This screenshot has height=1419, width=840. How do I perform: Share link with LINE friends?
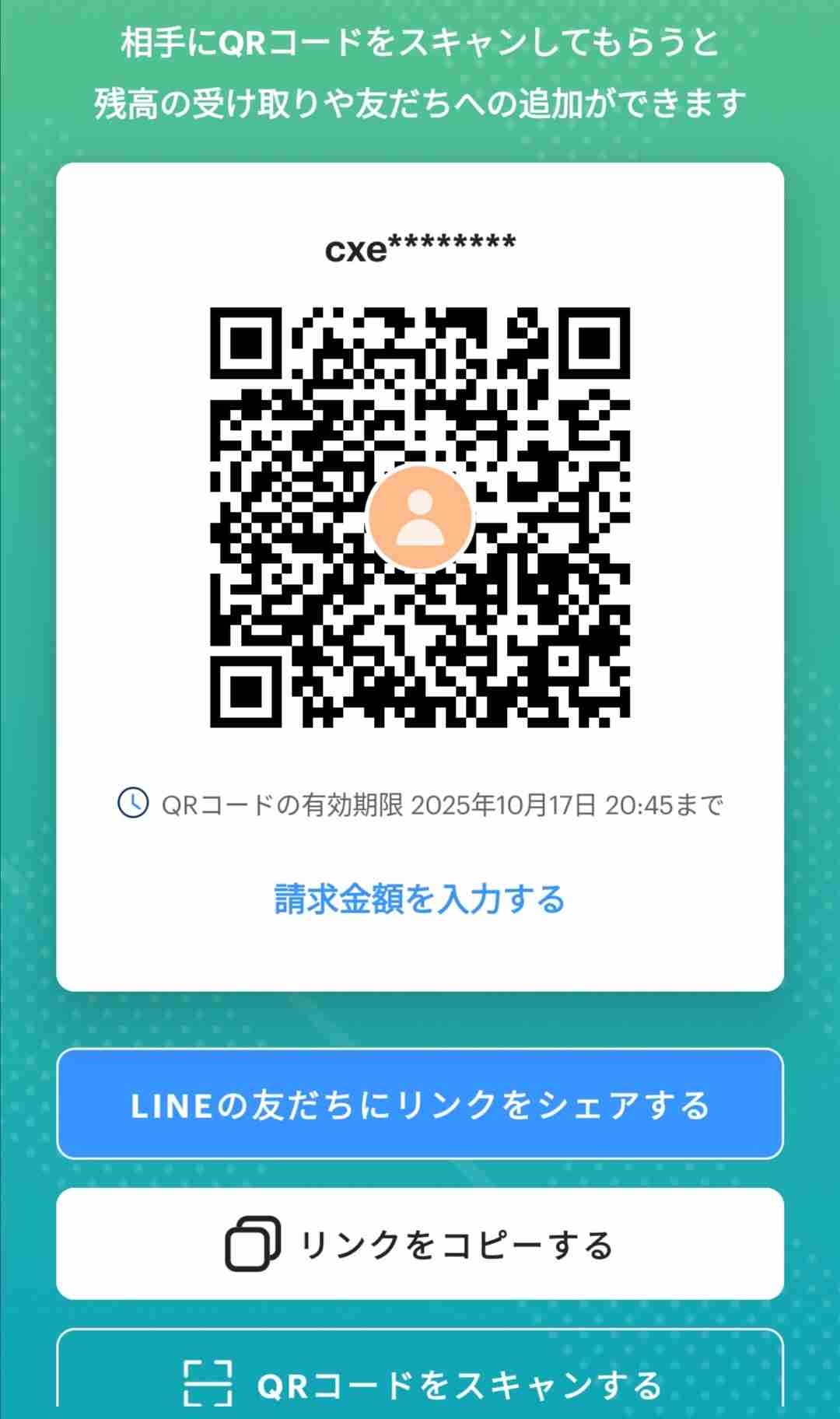tap(419, 1104)
